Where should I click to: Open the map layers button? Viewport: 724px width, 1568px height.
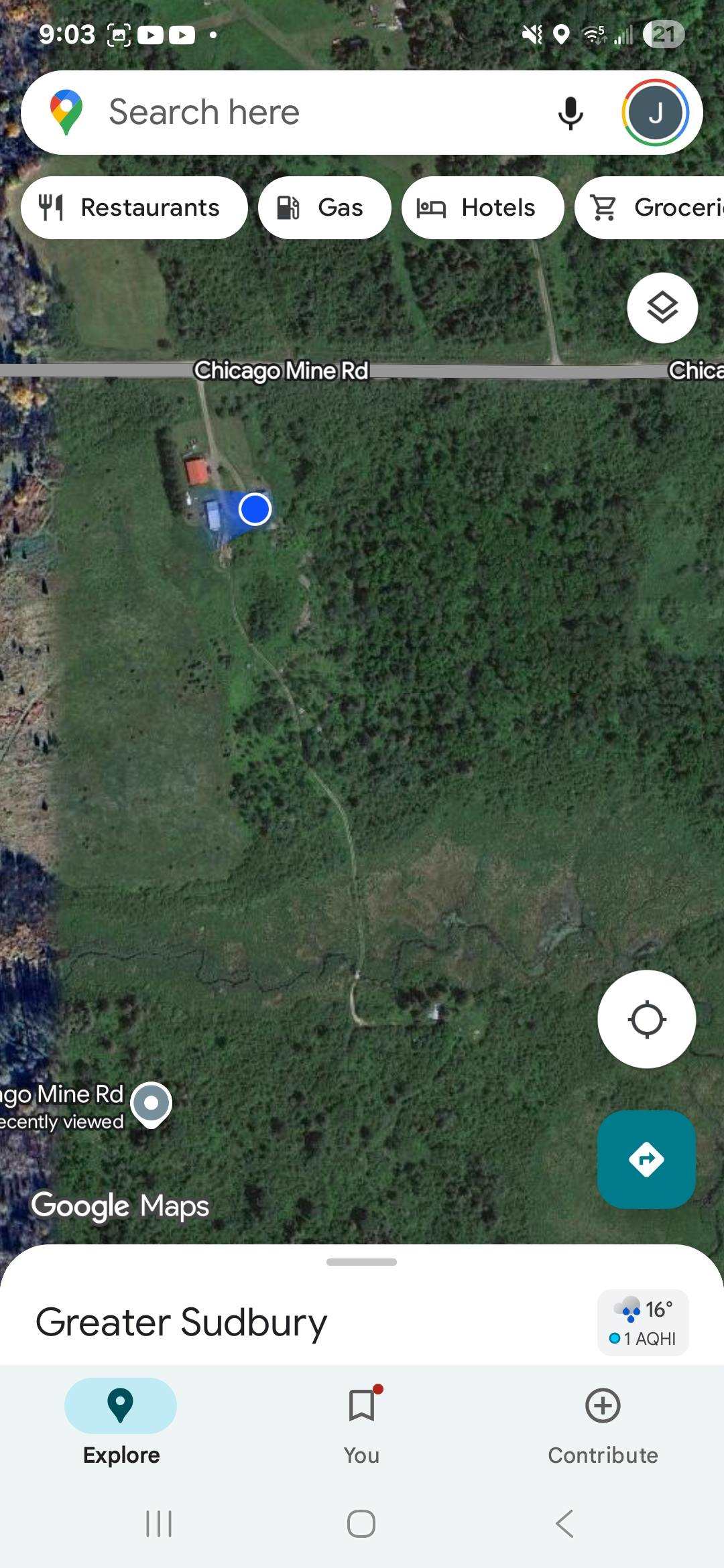click(662, 308)
